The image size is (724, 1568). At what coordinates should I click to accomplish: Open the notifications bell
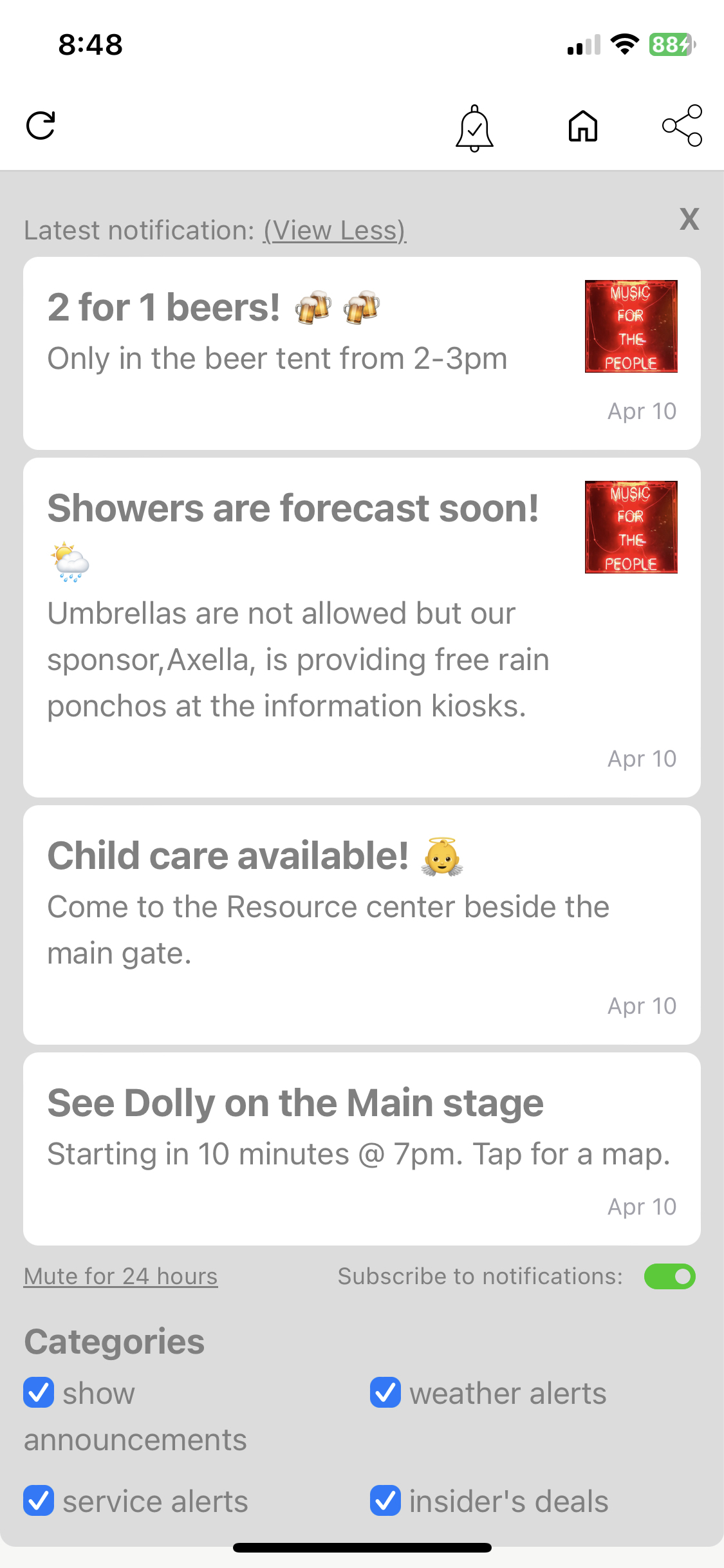point(474,127)
